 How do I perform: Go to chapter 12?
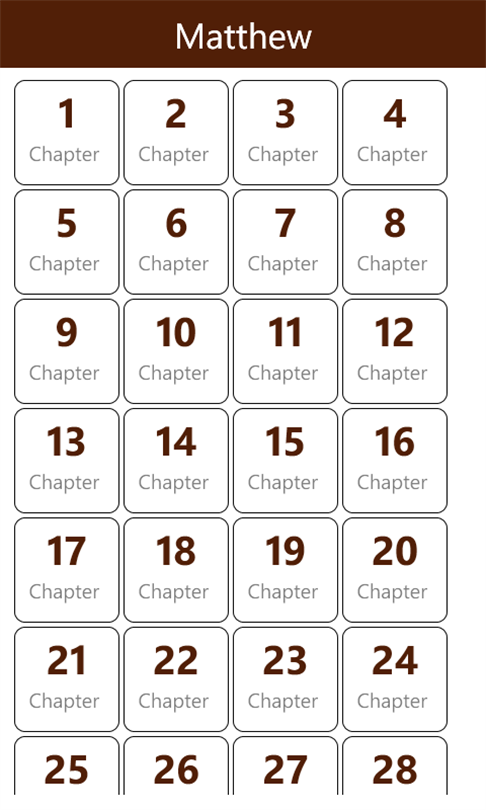(395, 351)
